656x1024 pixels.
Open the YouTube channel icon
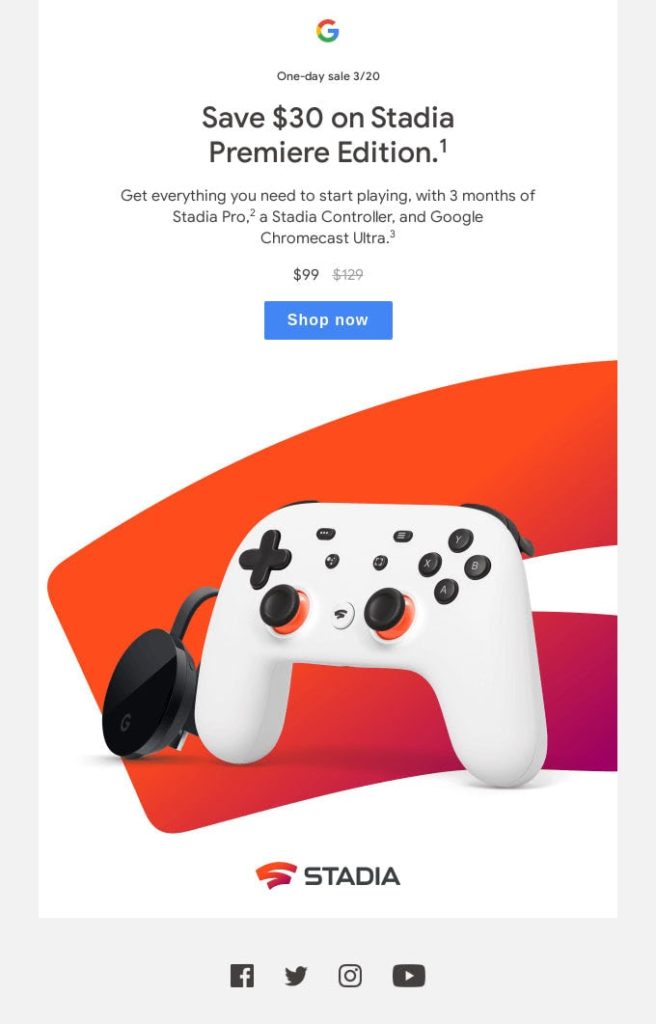tap(408, 975)
